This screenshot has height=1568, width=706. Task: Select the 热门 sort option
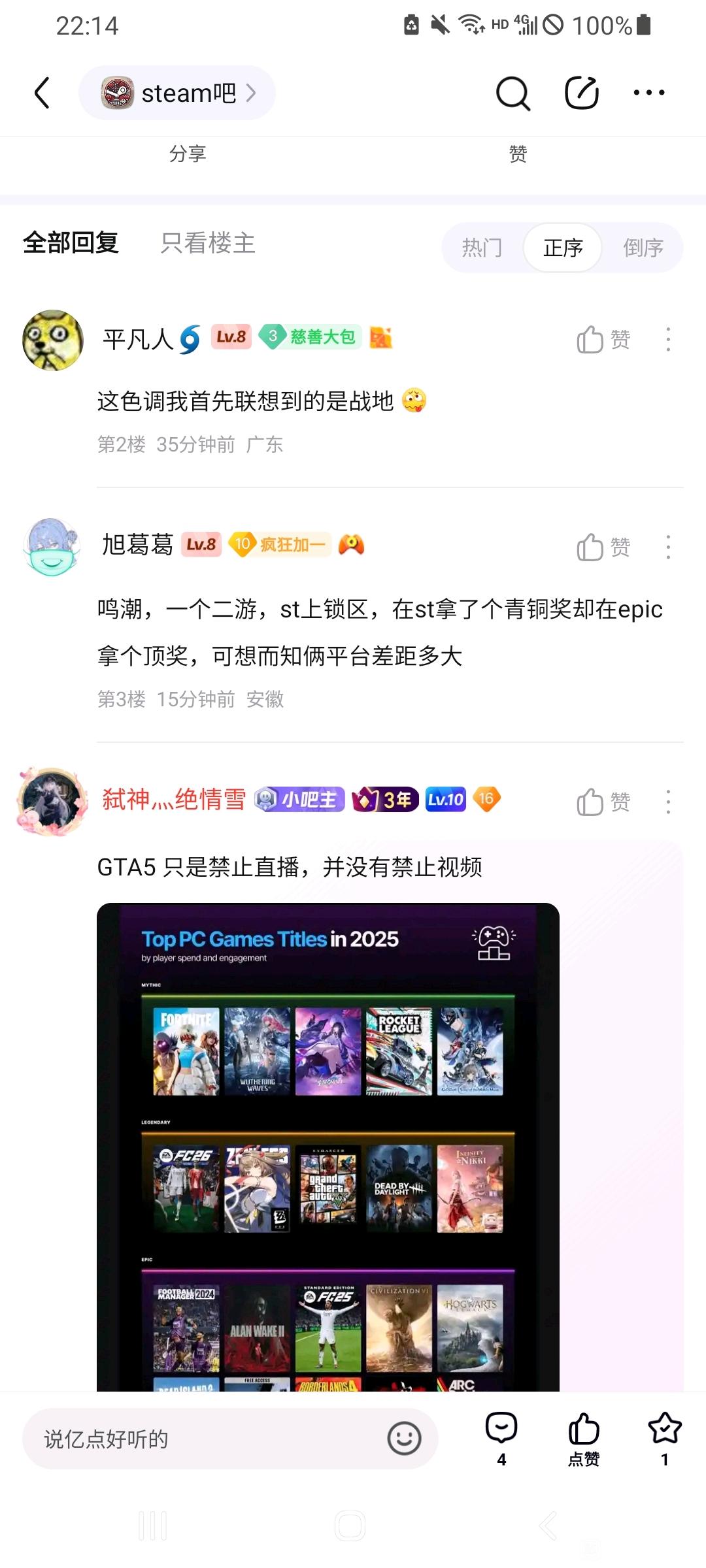tap(482, 248)
